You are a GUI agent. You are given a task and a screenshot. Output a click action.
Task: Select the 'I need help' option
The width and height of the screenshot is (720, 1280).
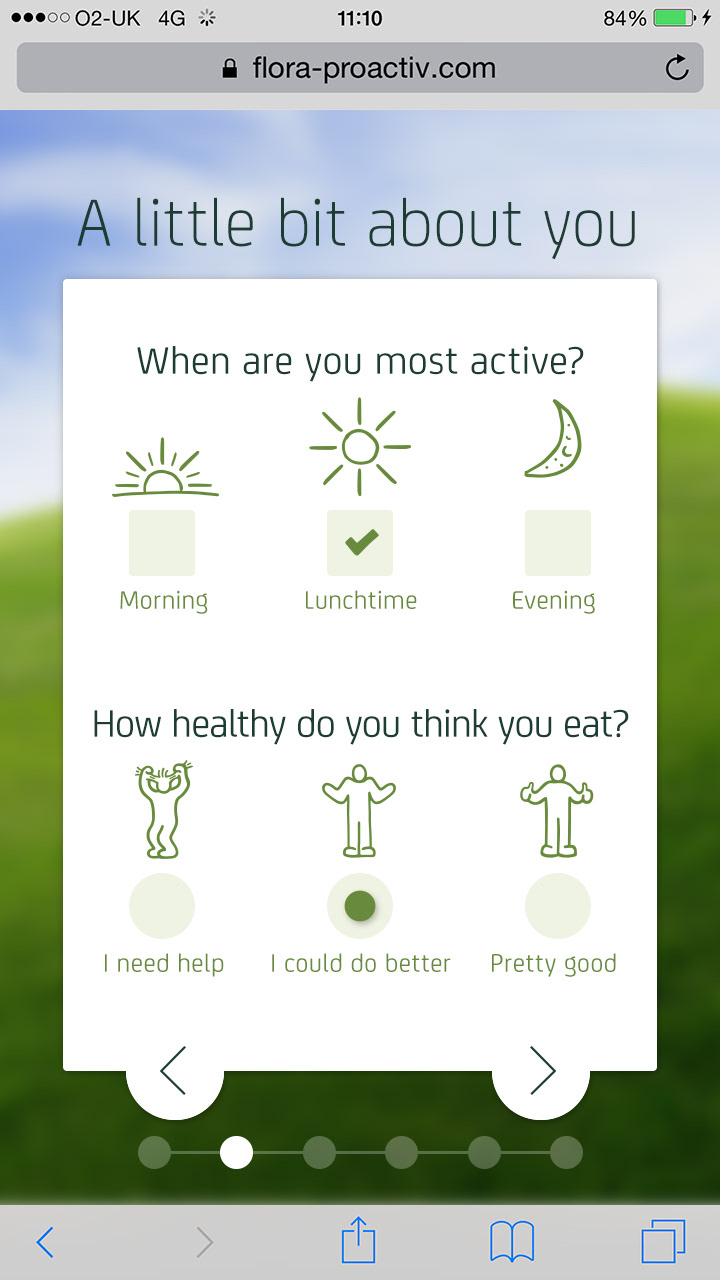click(x=162, y=906)
